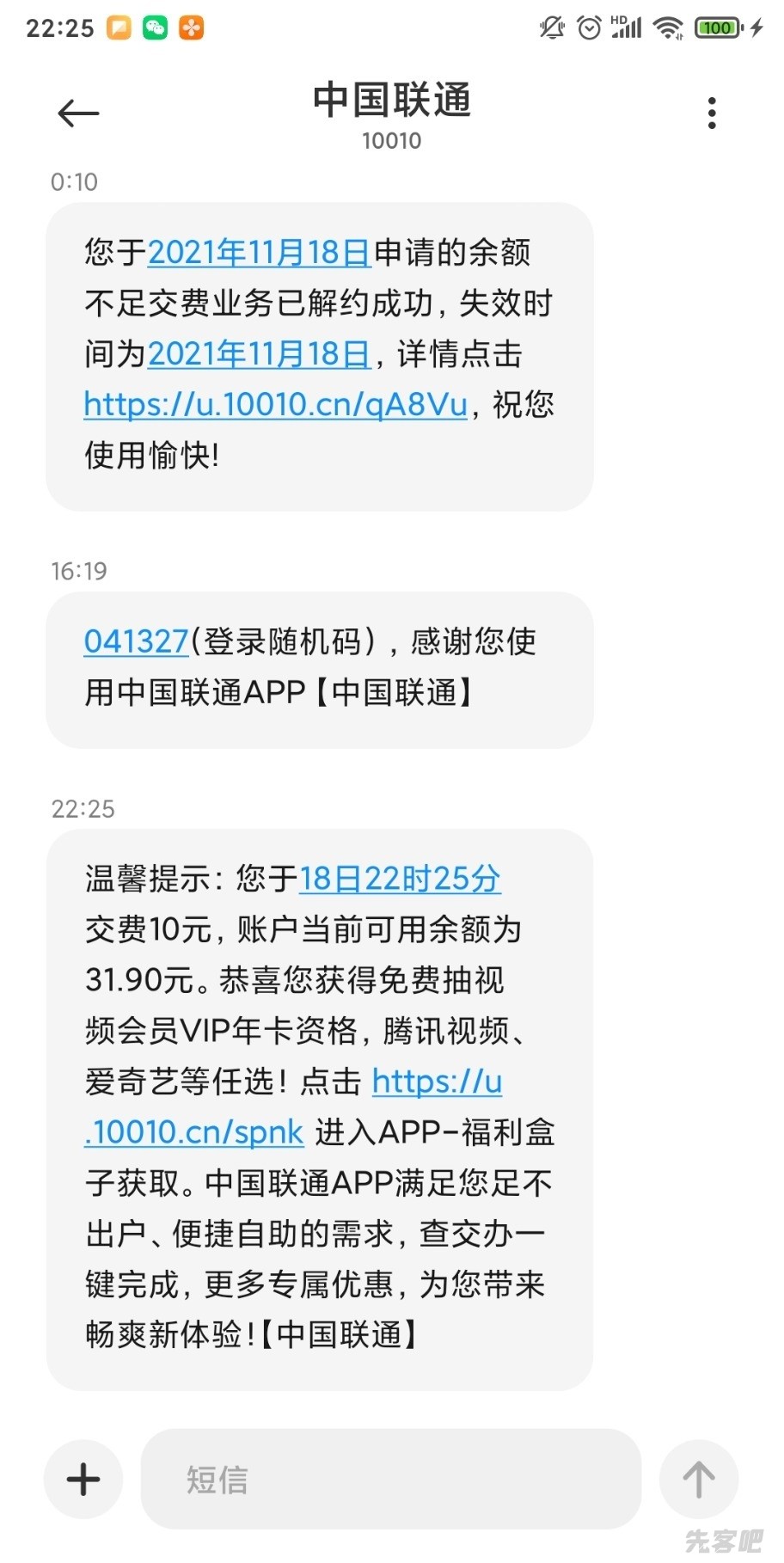The image size is (784, 1563).
Task: Open the https://u.10010.cn/qA8Vu link
Action: click(x=275, y=404)
